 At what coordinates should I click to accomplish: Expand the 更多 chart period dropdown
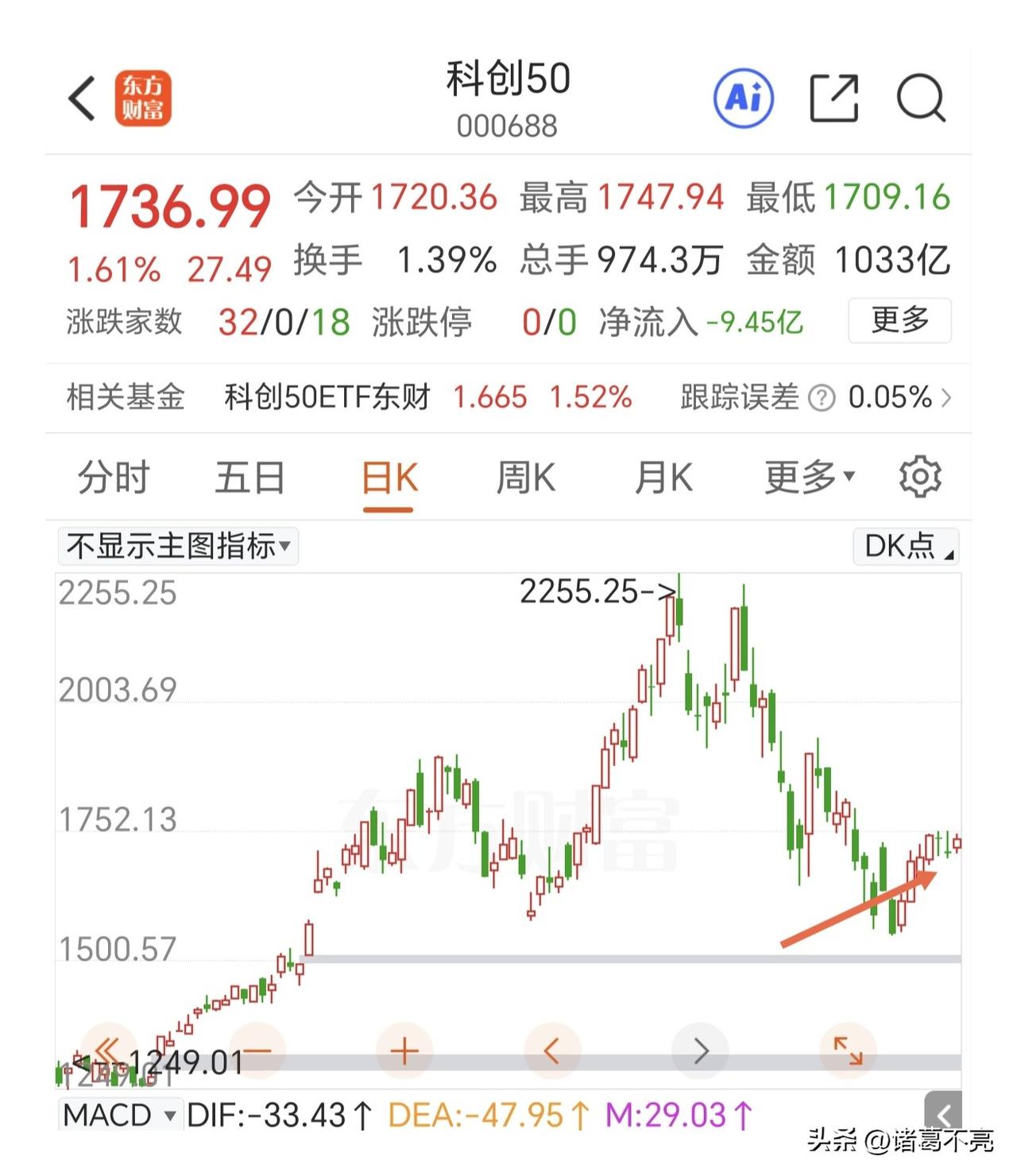pos(810,478)
